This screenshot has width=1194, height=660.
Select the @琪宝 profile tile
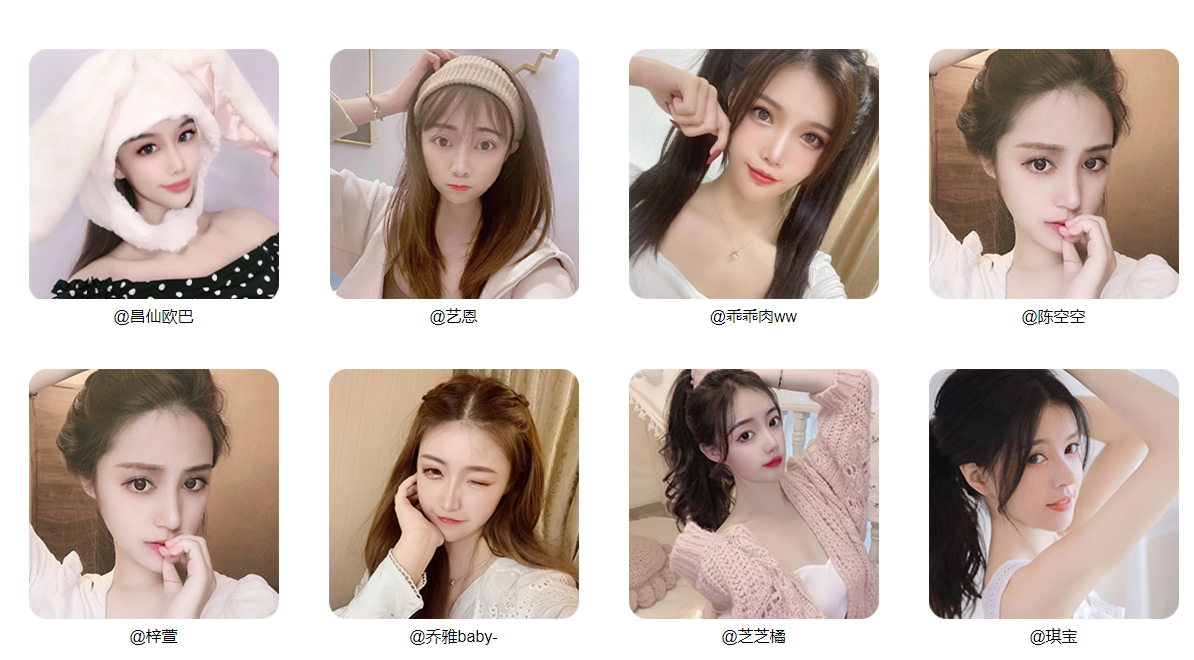[1053, 494]
